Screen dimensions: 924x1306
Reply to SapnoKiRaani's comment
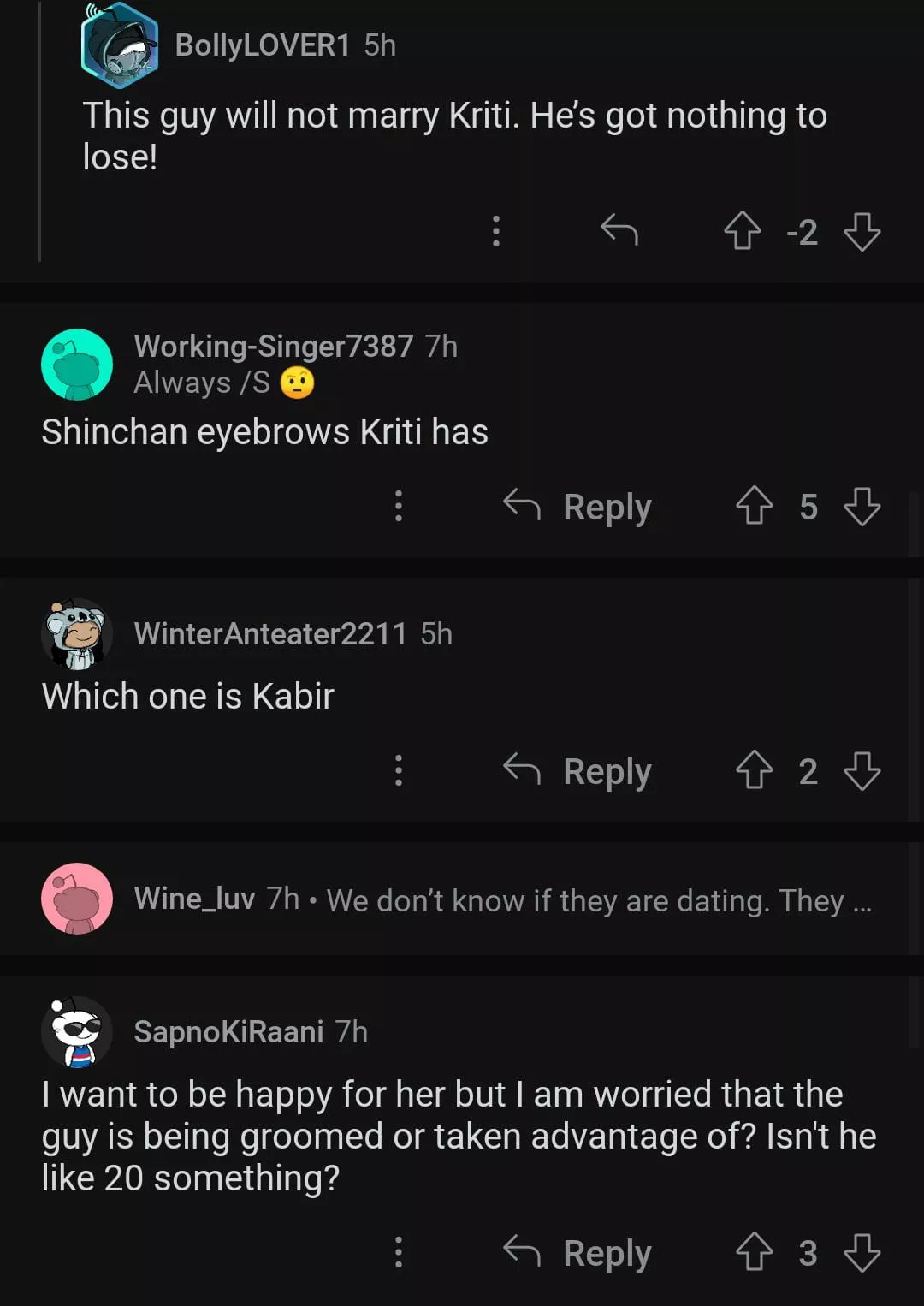coord(578,1253)
